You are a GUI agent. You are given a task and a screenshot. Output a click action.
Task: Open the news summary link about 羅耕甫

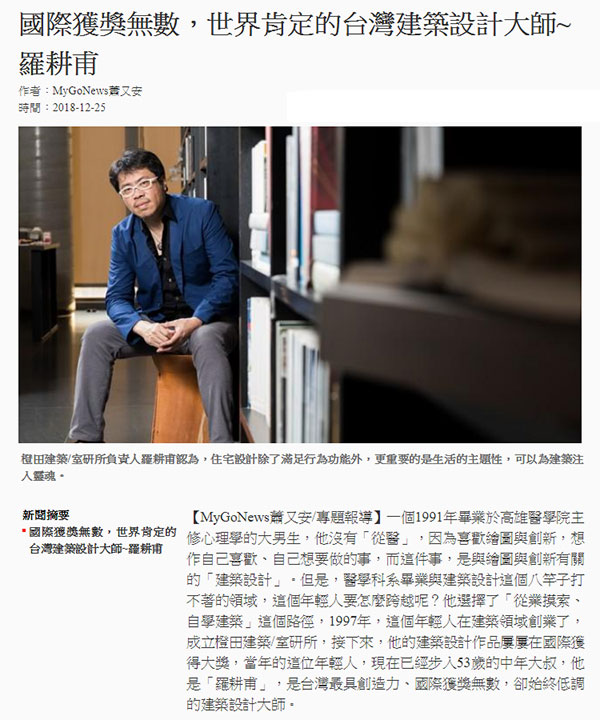click(x=101, y=540)
